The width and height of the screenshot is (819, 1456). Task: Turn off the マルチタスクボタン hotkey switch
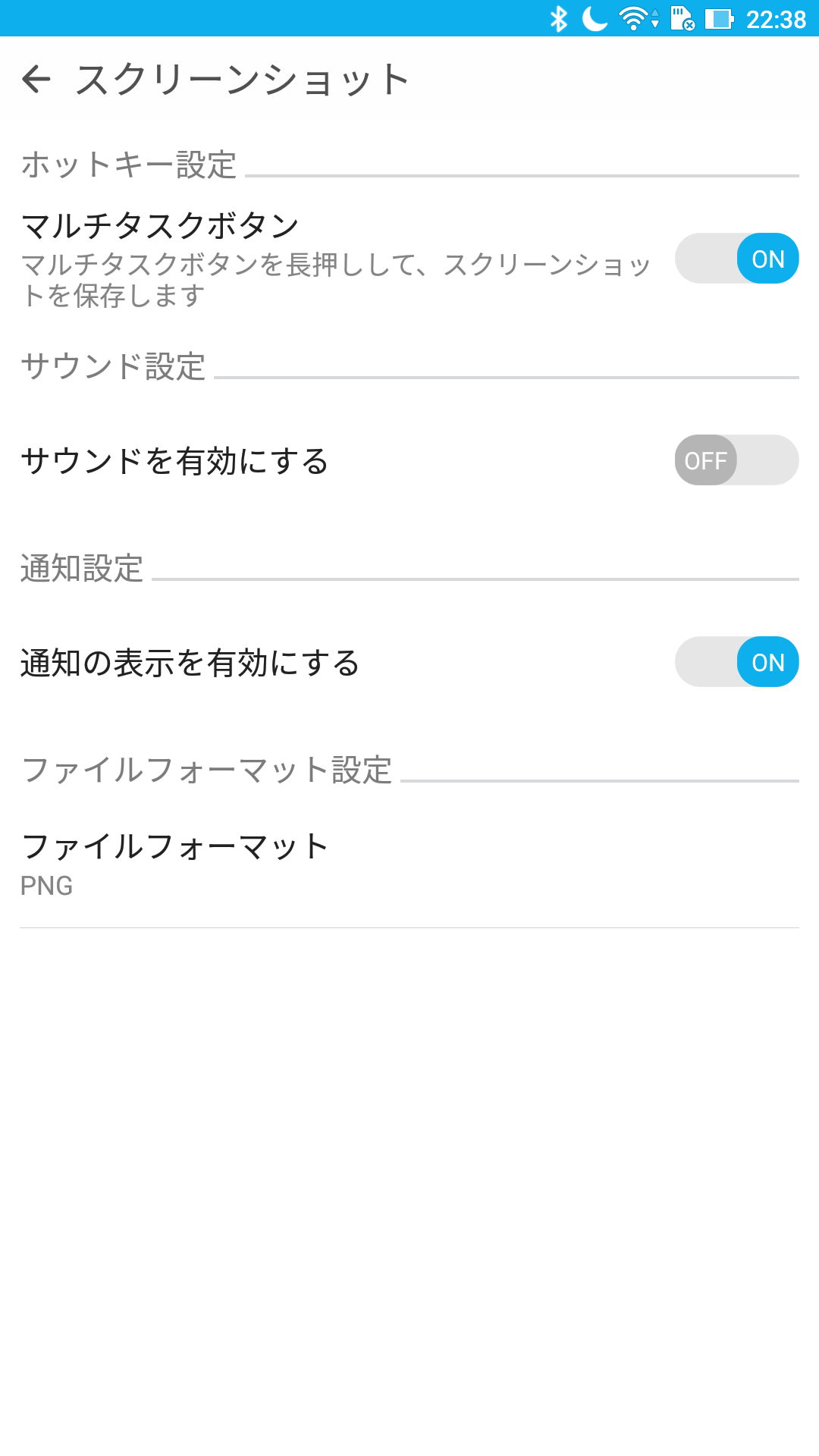(x=736, y=259)
